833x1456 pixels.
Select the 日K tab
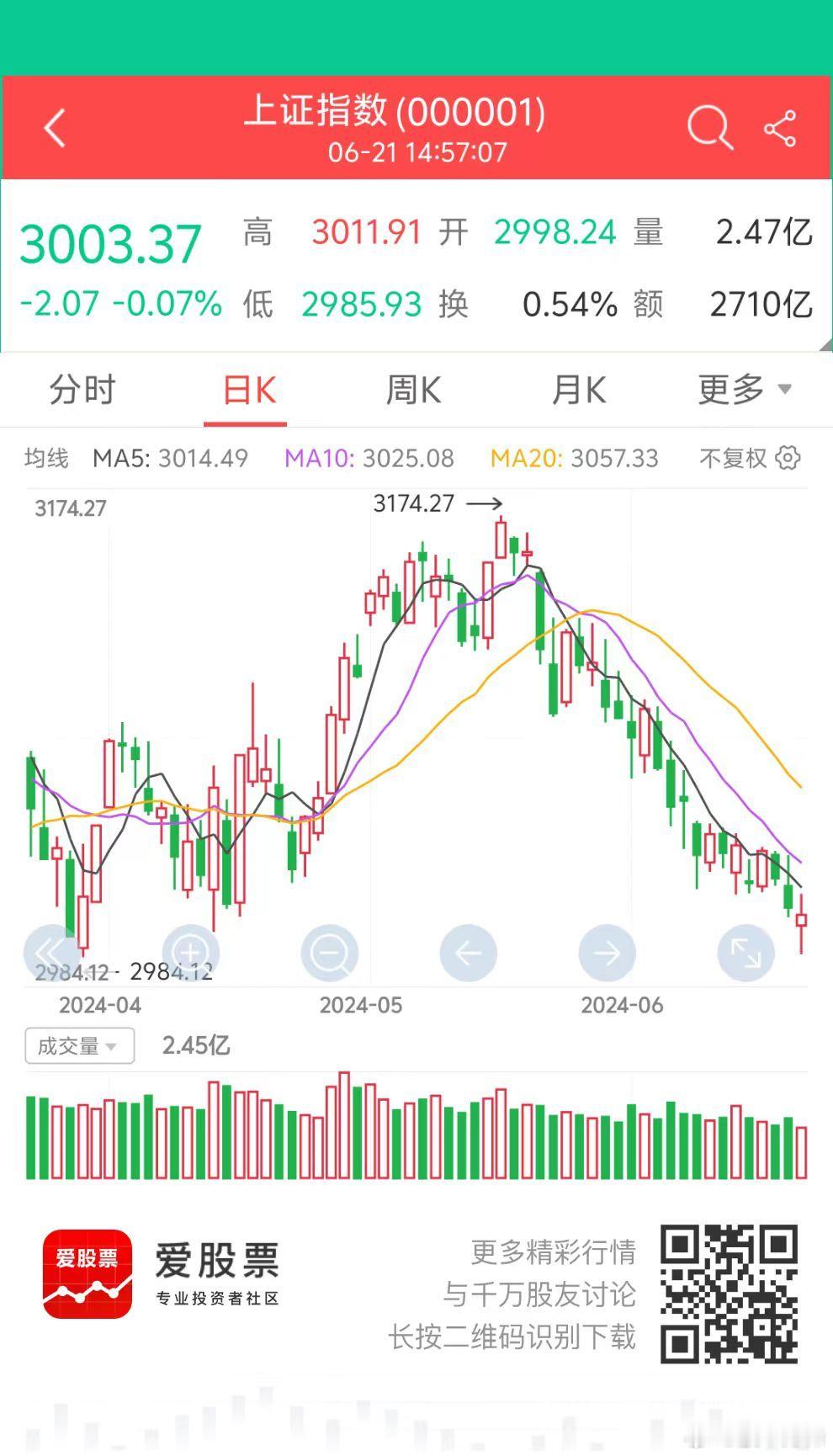pyautogui.click(x=249, y=391)
